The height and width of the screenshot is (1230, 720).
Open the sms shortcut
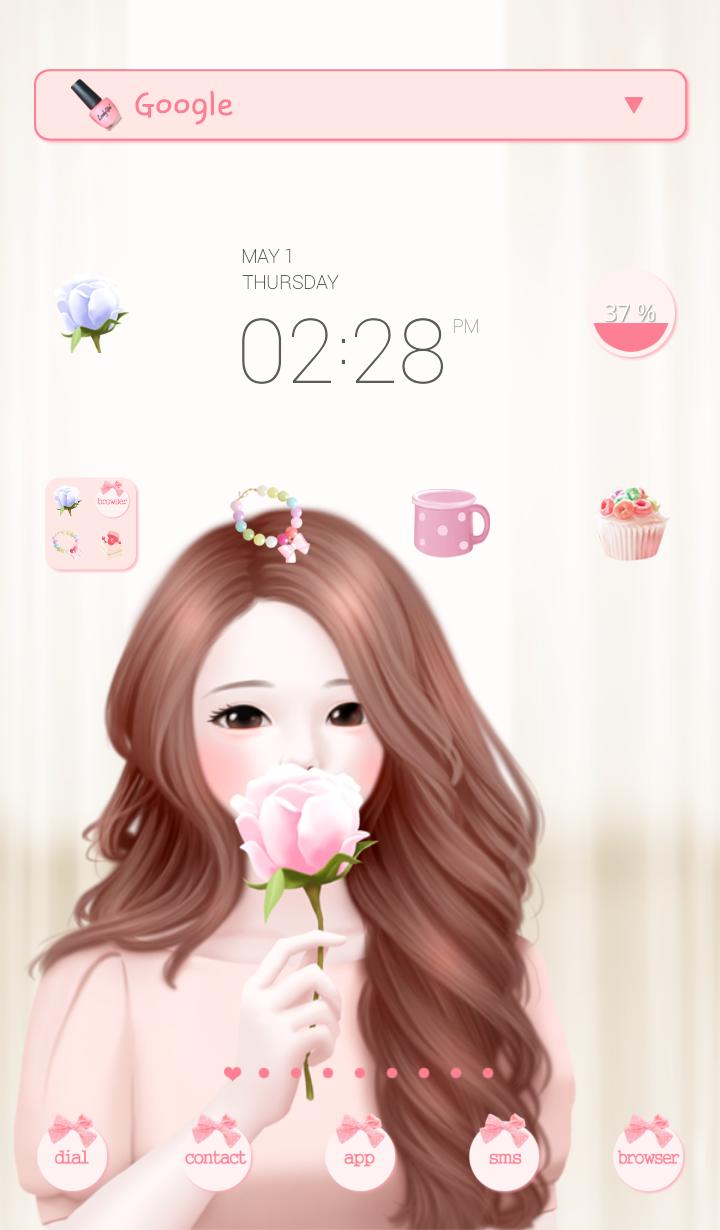click(504, 1152)
